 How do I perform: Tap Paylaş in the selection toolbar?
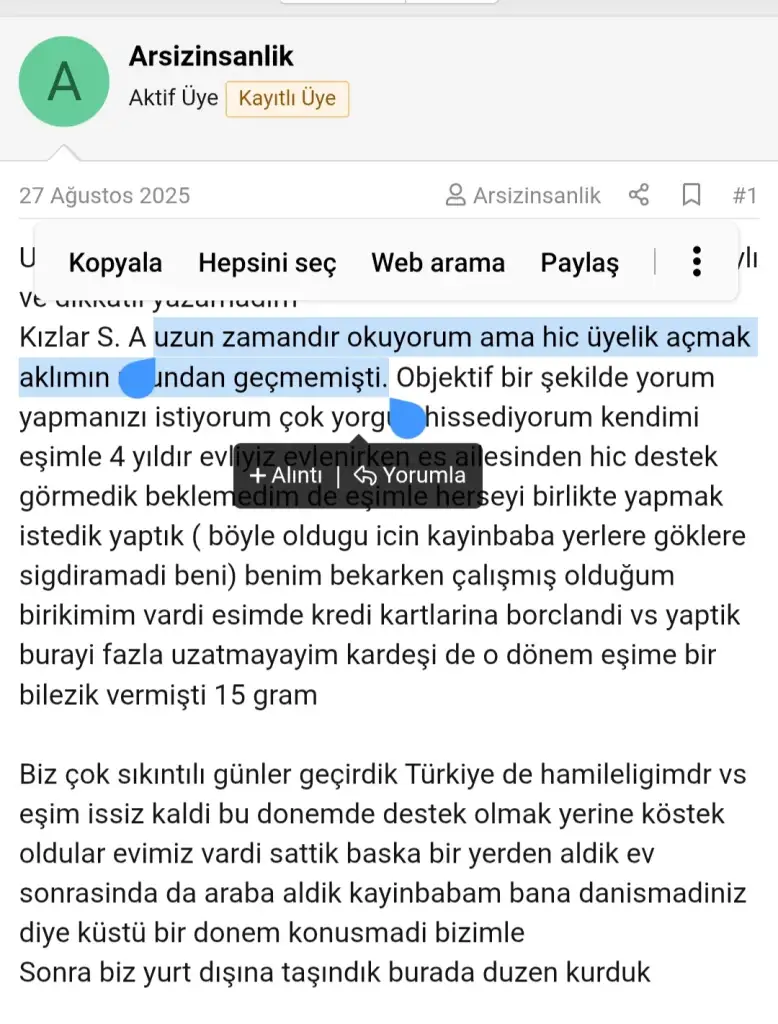[580, 263]
